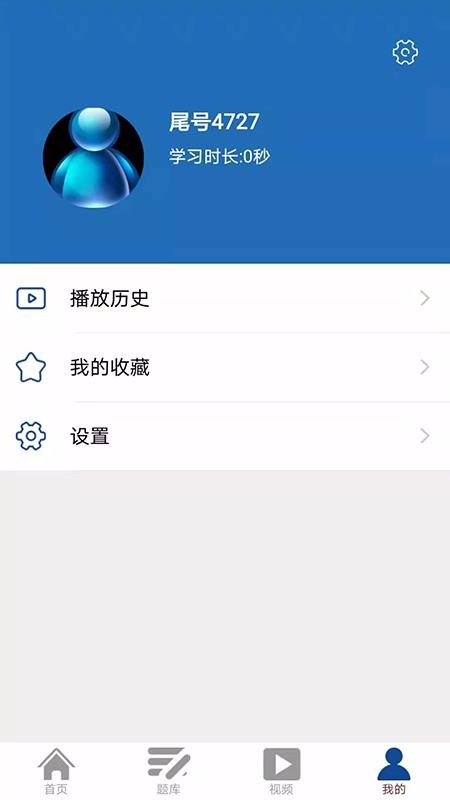Open 播放历史 playback history
This screenshot has height=800, width=450.
tap(225, 298)
